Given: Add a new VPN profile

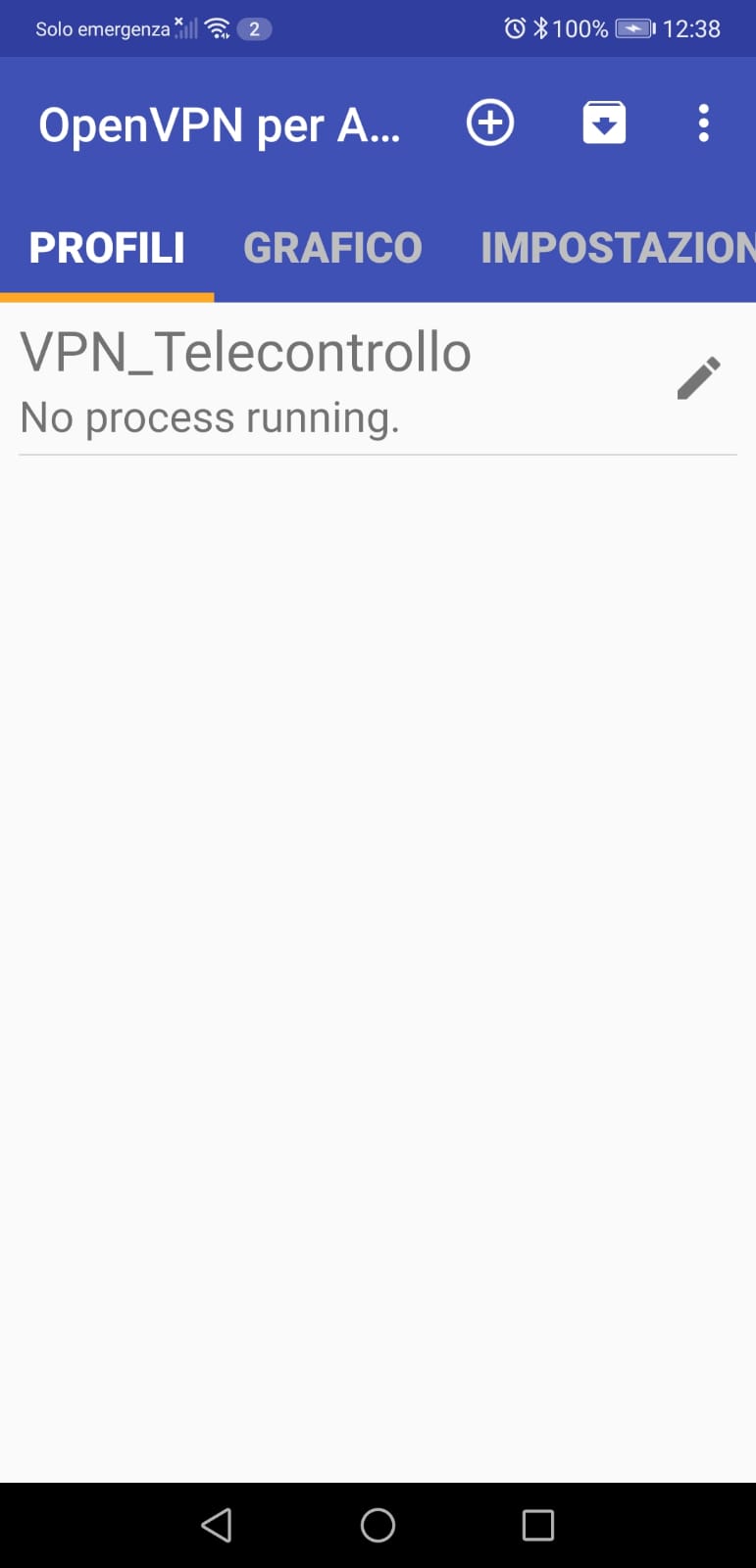Looking at the screenshot, I should (490, 123).
